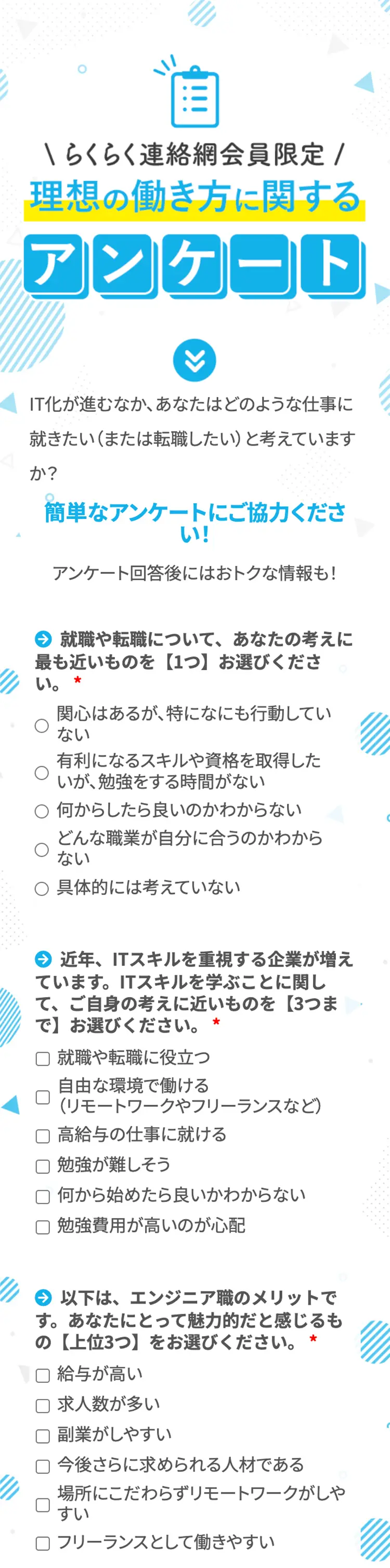Screen dimensions: 390x1568
Task: Check '給与が高い' merit option
Action: coord(43,1376)
